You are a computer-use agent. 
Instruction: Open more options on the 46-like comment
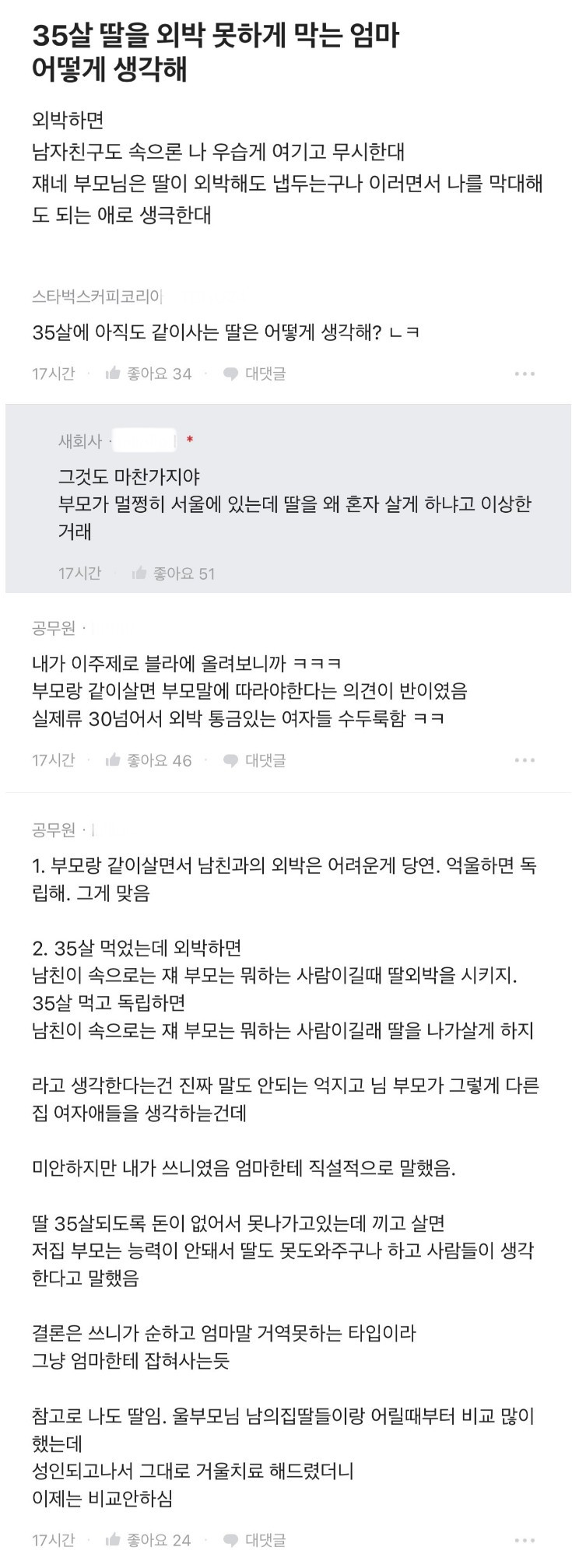525,760
